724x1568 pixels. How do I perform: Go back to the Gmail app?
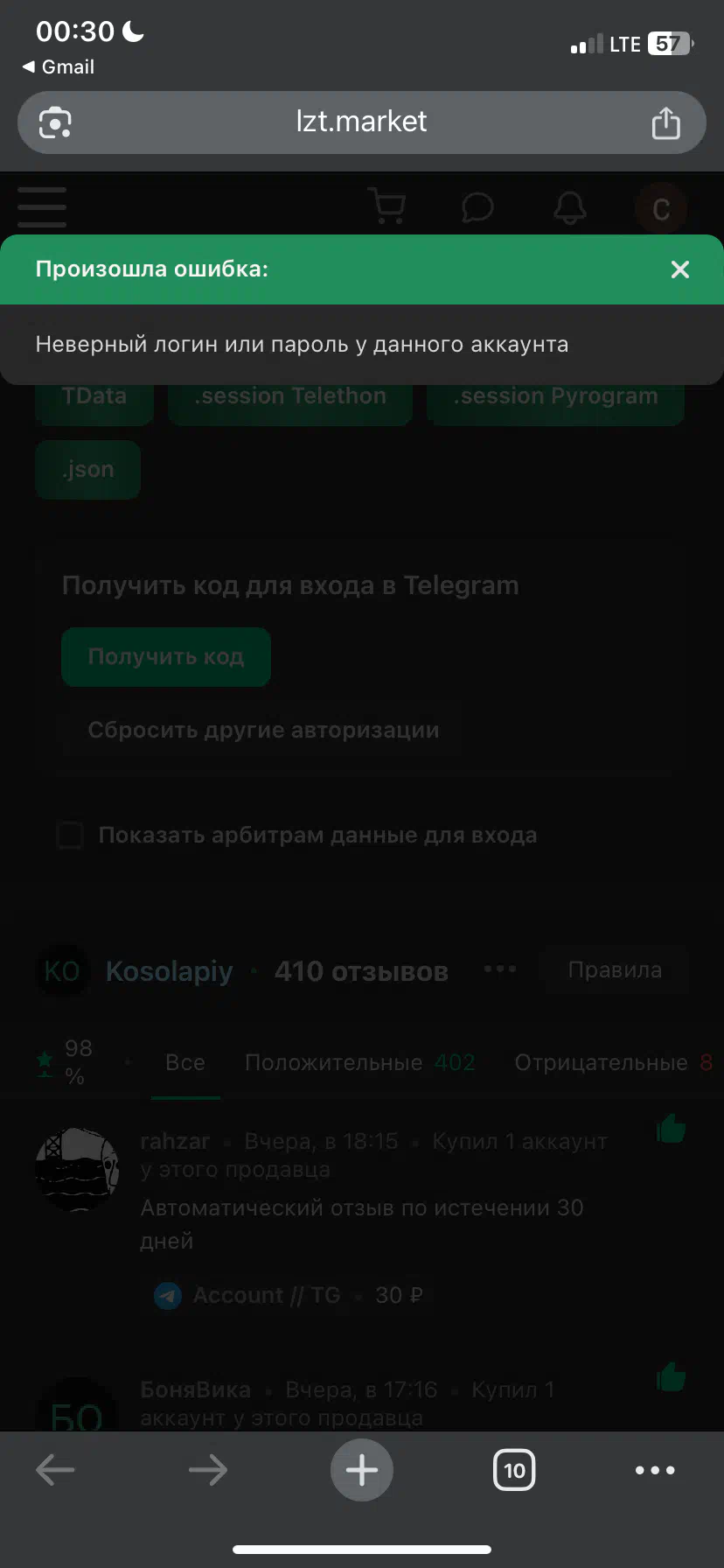tap(58, 67)
